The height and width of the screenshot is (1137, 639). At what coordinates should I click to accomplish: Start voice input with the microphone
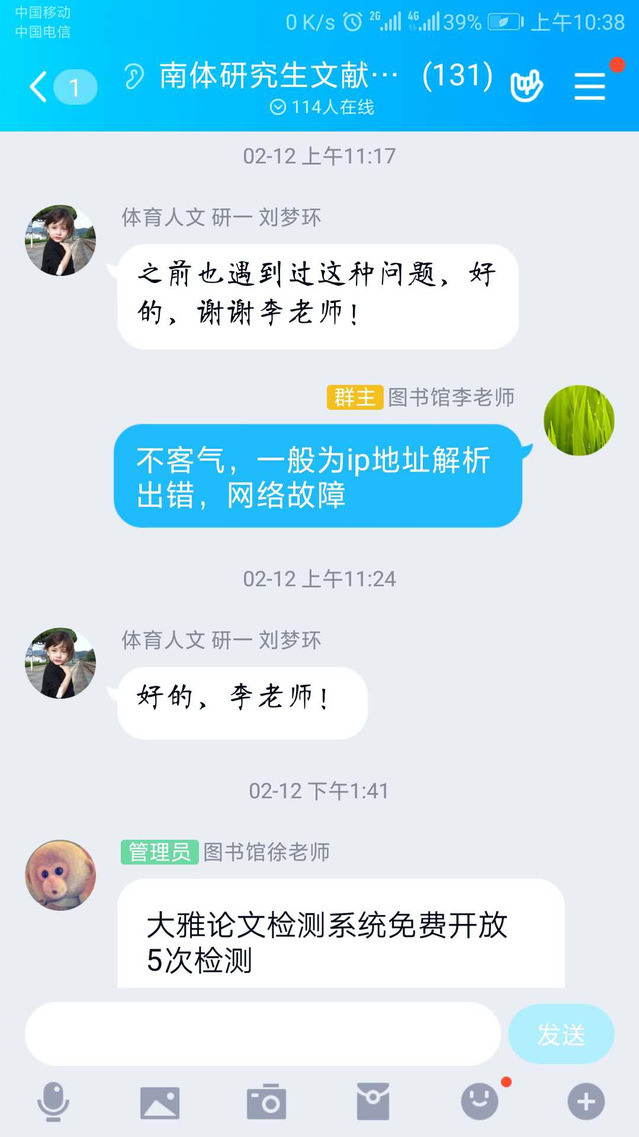pyautogui.click(x=53, y=1102)
